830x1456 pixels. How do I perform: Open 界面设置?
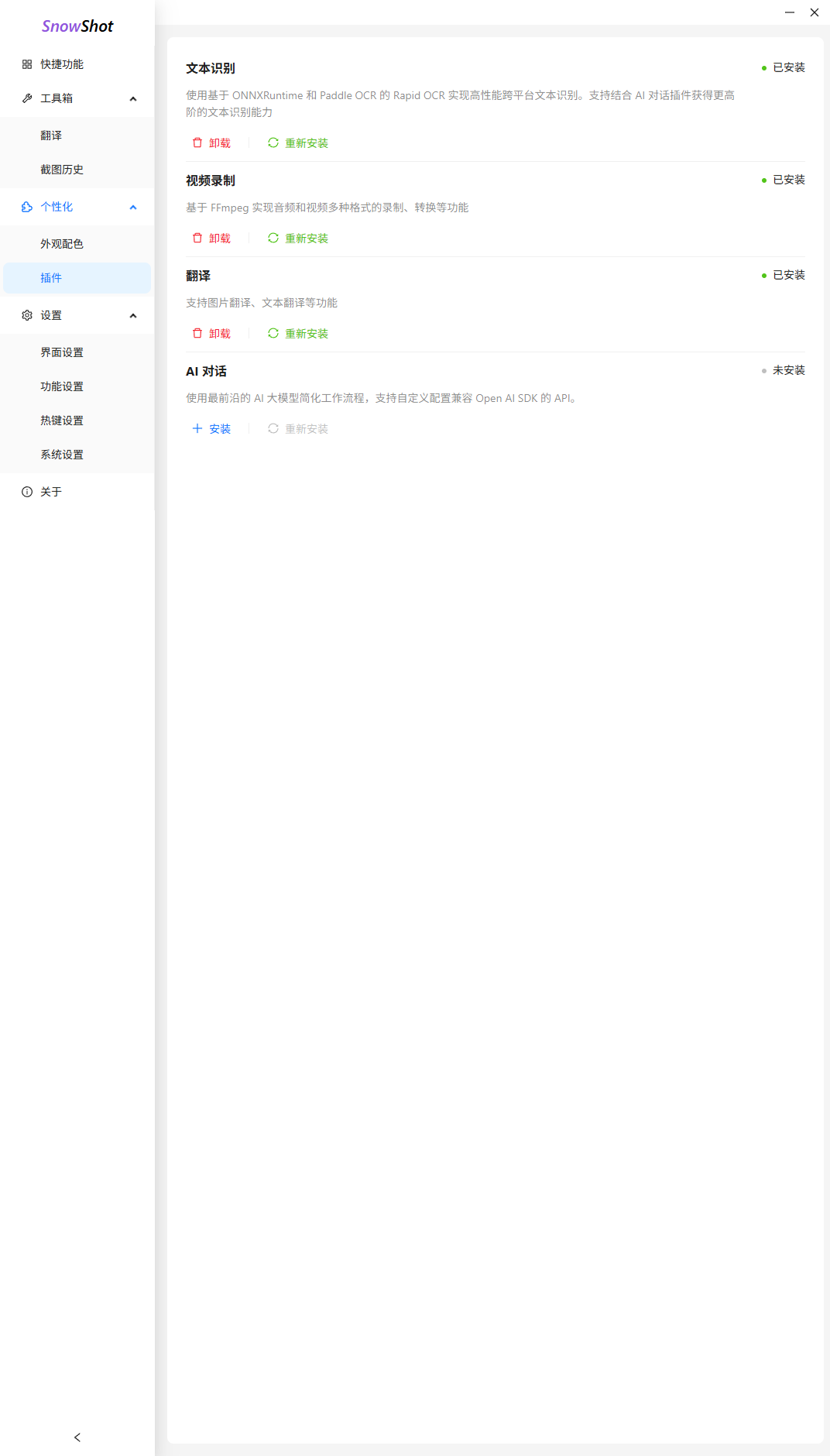(x=62, y=352)
